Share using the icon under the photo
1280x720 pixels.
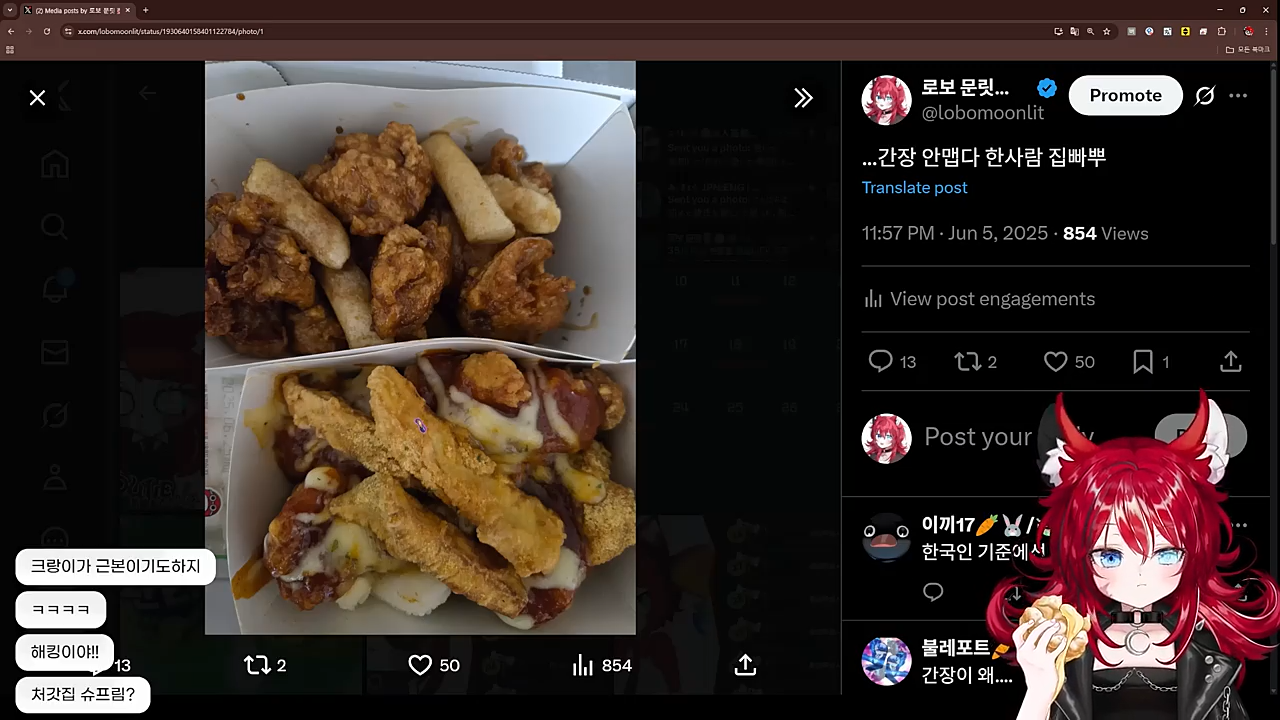745,665
